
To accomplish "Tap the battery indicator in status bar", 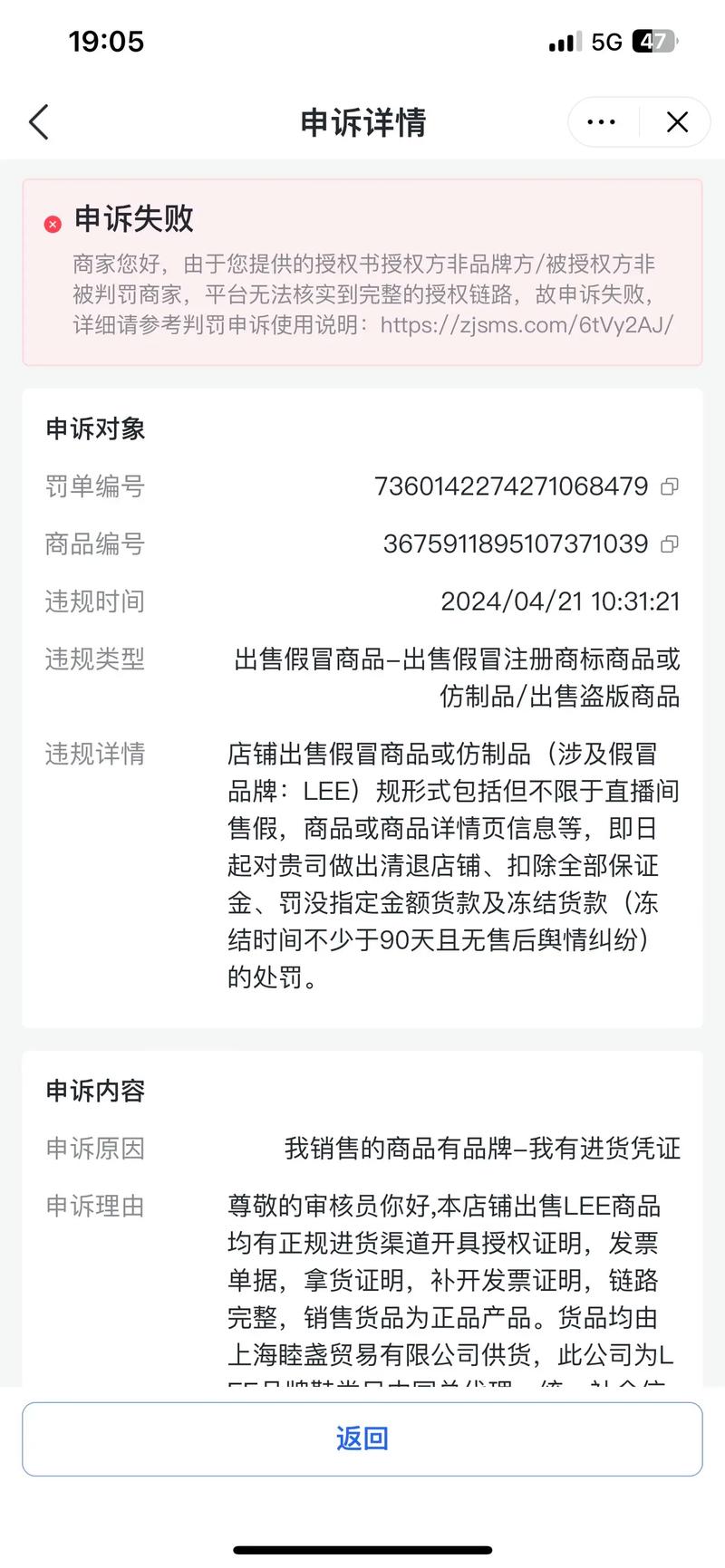I will tap(655, 41).
